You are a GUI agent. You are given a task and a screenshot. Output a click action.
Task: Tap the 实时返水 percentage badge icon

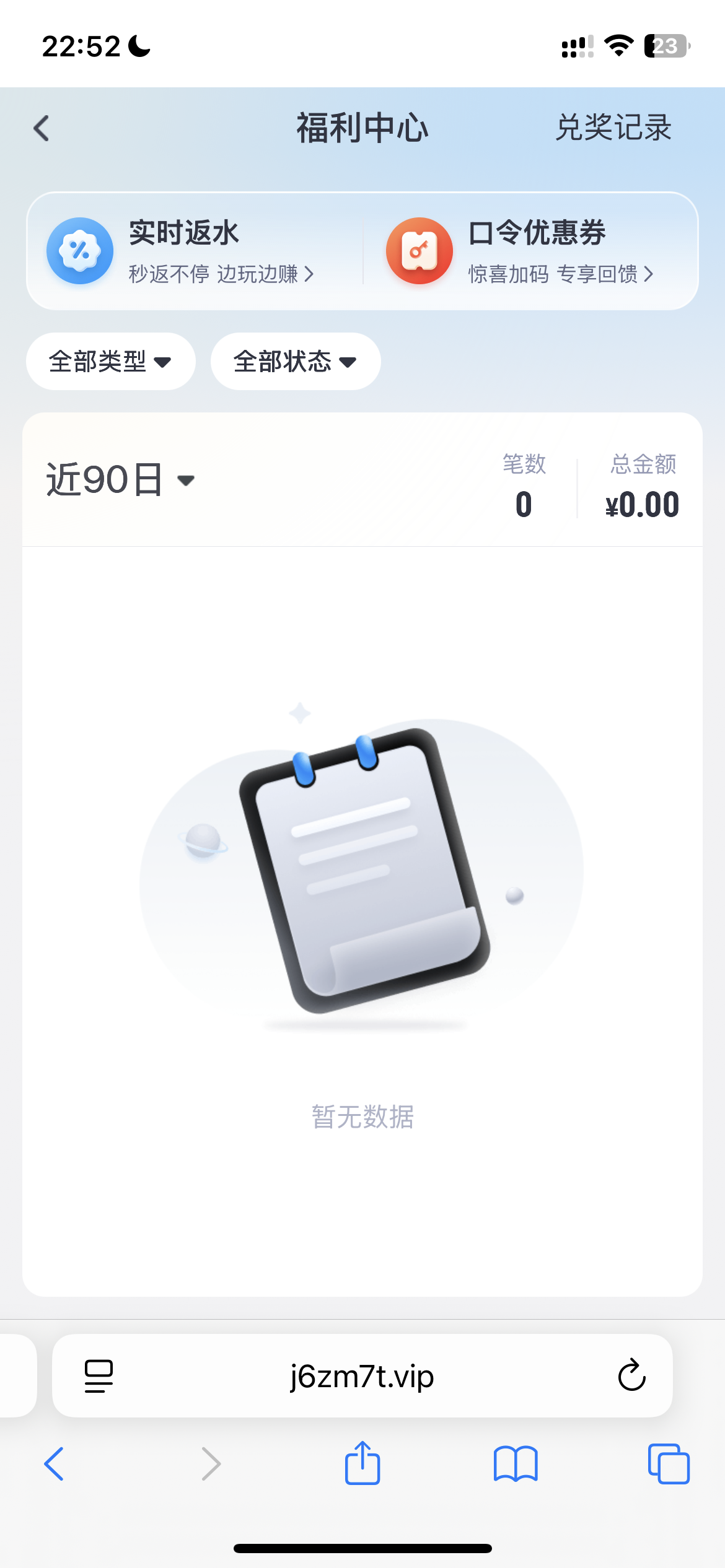pos(79,250)
